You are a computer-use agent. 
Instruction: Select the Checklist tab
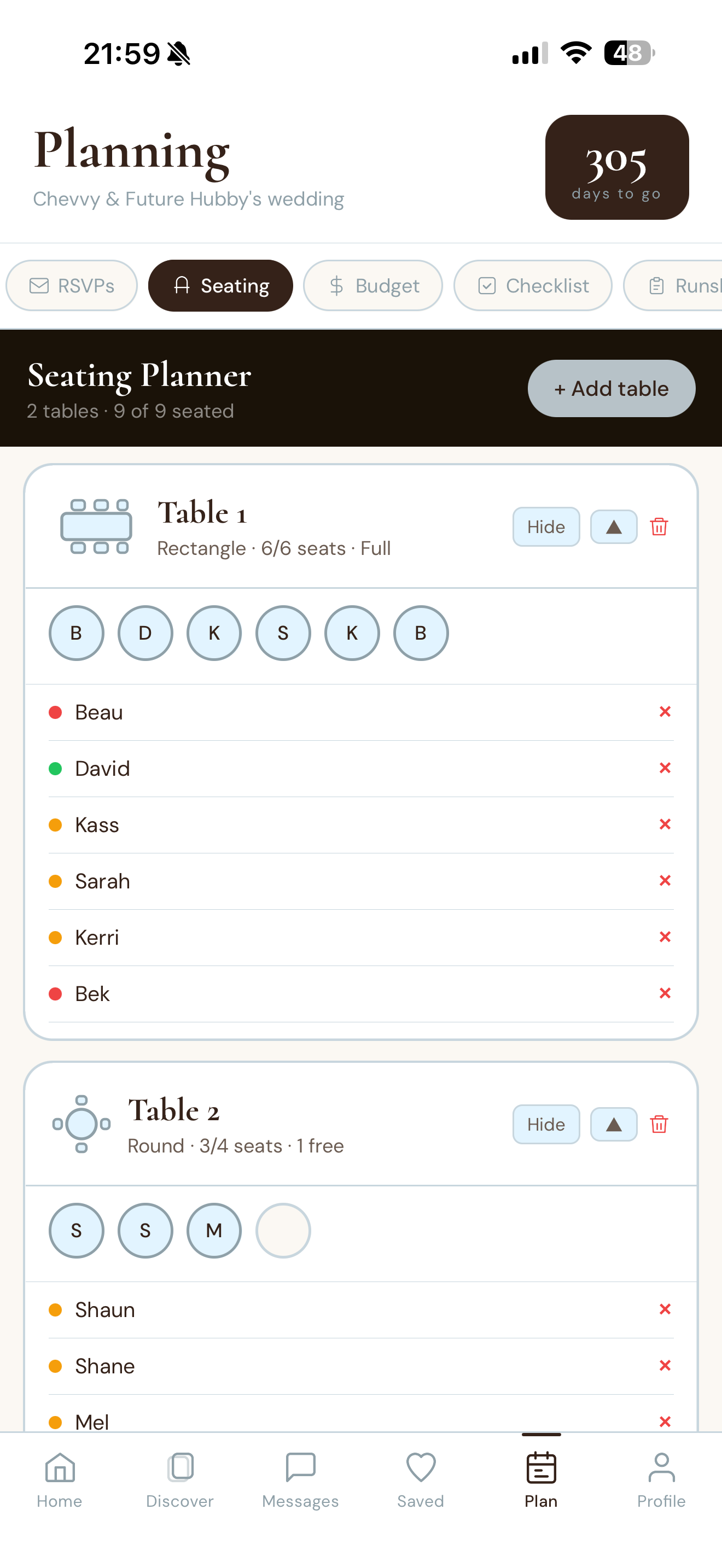[x=533, y=285]
